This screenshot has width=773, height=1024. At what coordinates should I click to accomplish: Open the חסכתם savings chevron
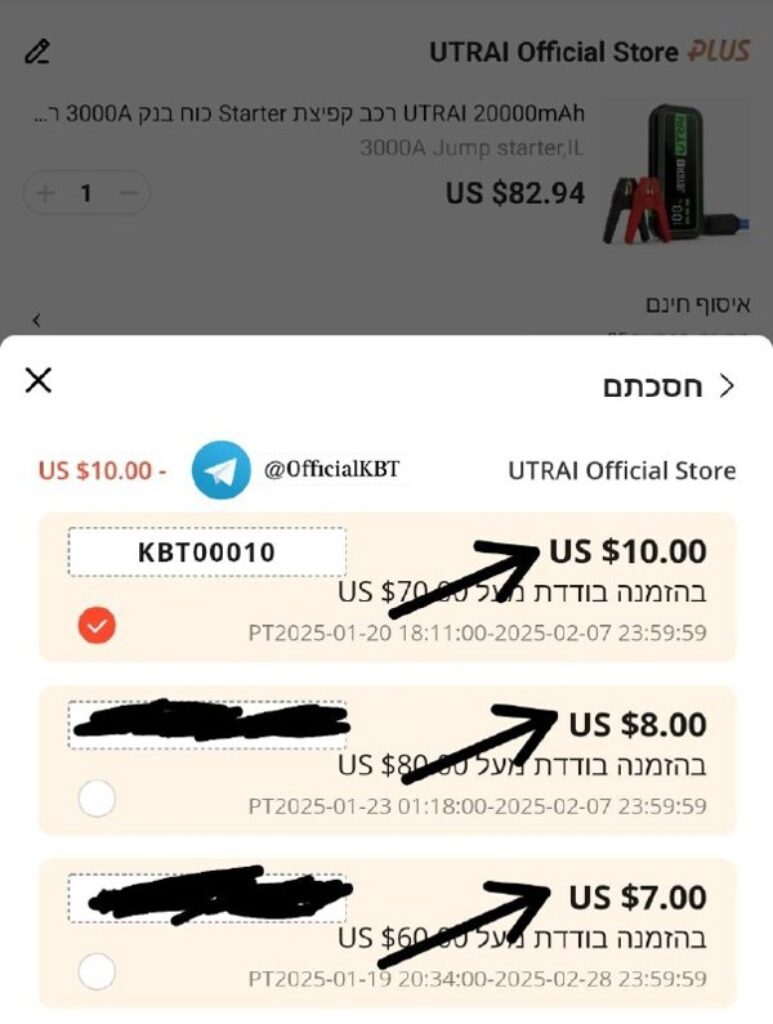pyautogui.click(x=727, y=387)
